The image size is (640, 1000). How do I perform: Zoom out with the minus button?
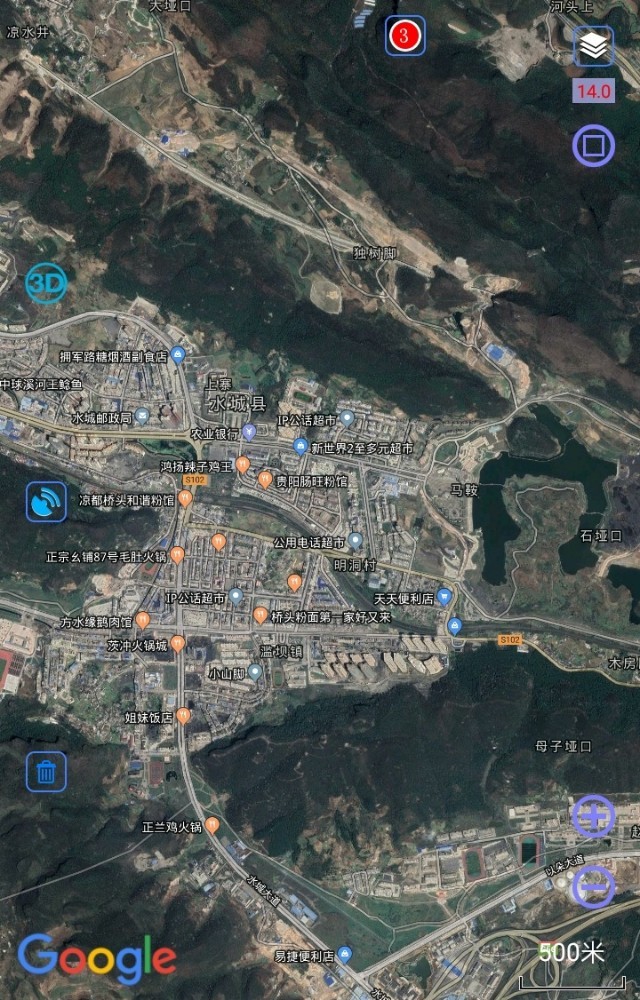(593, 886)
